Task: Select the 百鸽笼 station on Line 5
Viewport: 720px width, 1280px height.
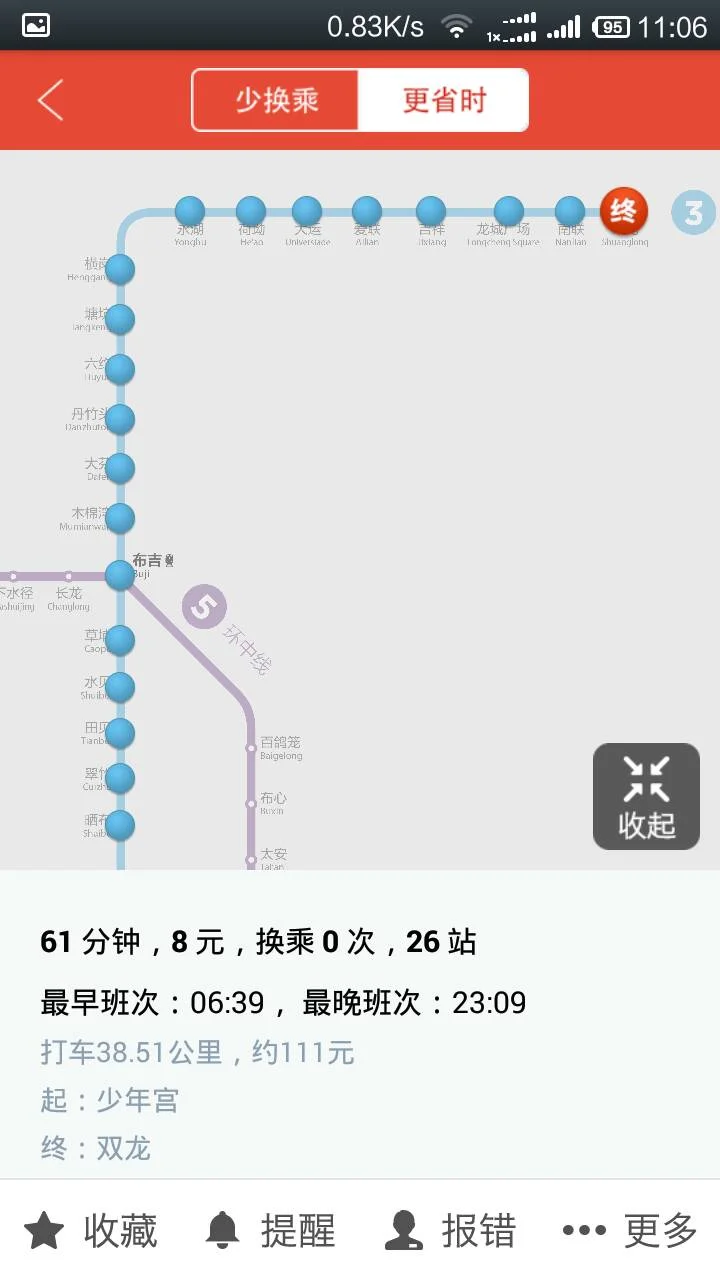Action: coord(253,746)
